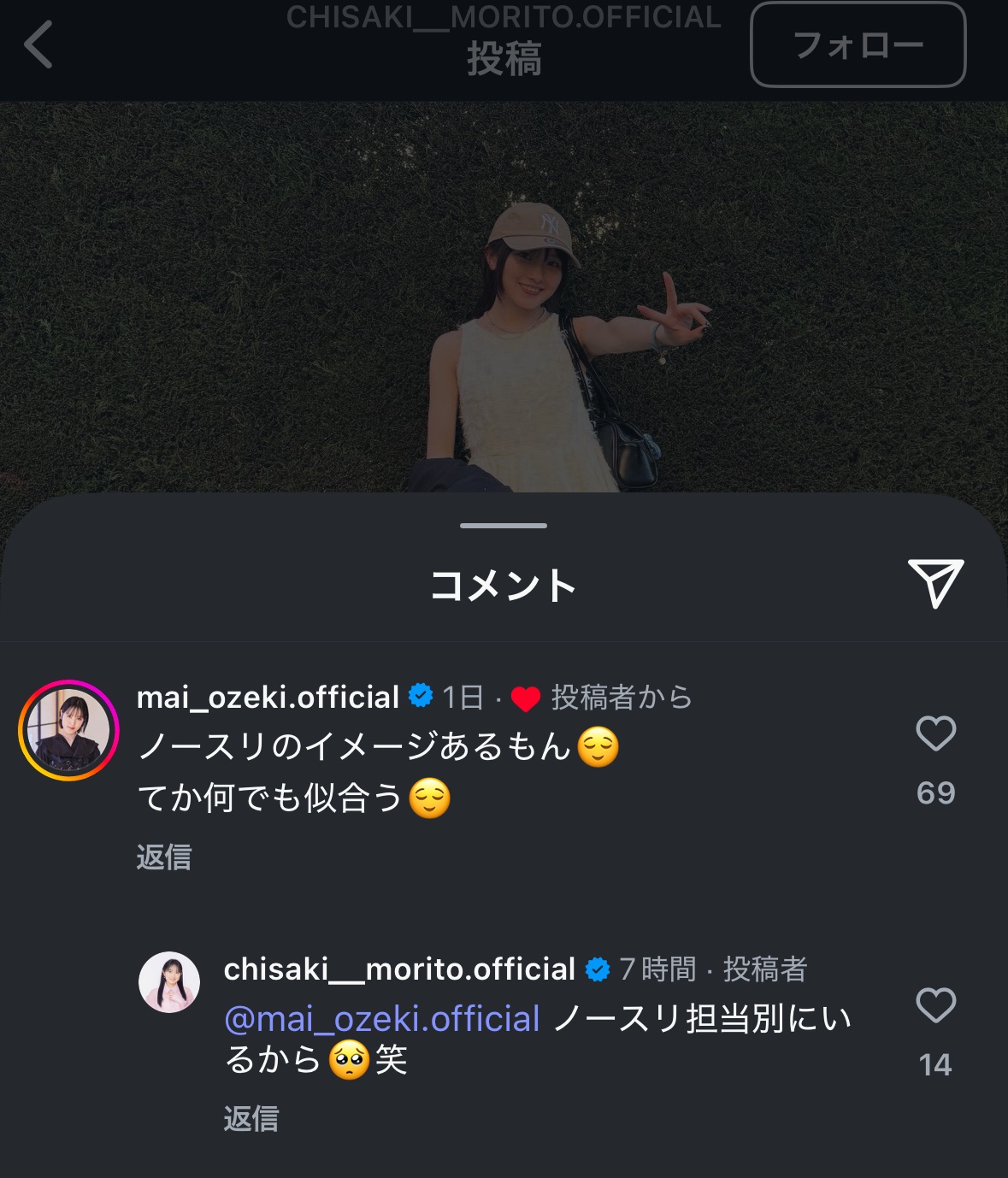This screenshot has width=1008, height=1178.
Task: Open the @mai_ozeki.official mention link
Action: 382,1019
